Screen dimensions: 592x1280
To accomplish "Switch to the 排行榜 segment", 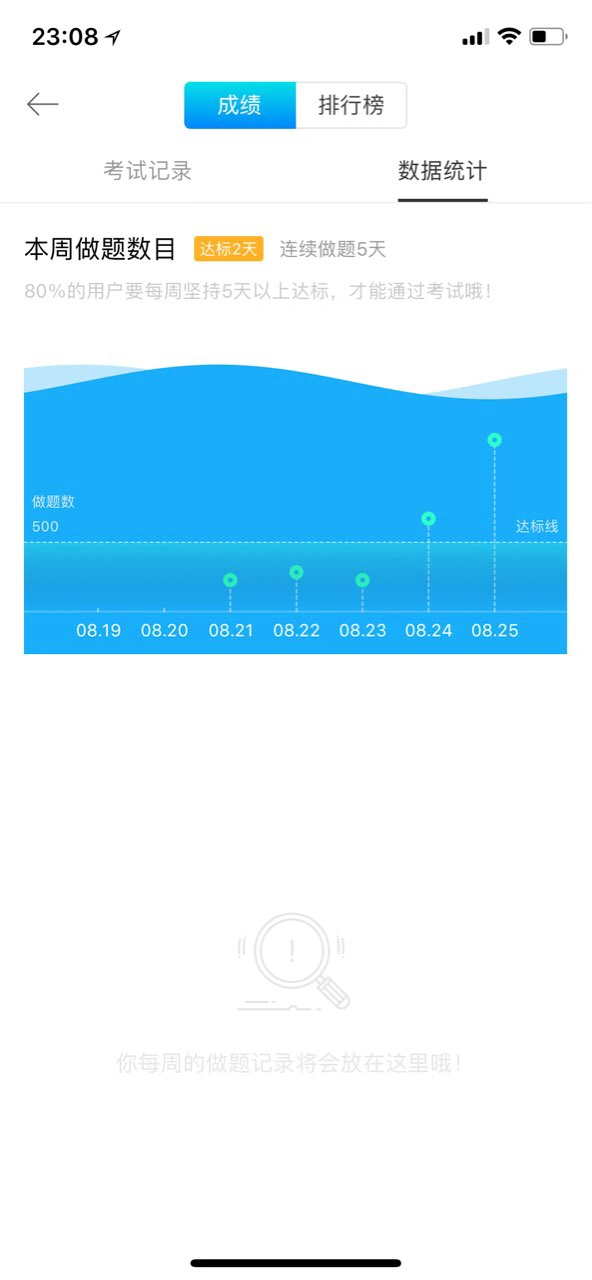I will point(351,105).
